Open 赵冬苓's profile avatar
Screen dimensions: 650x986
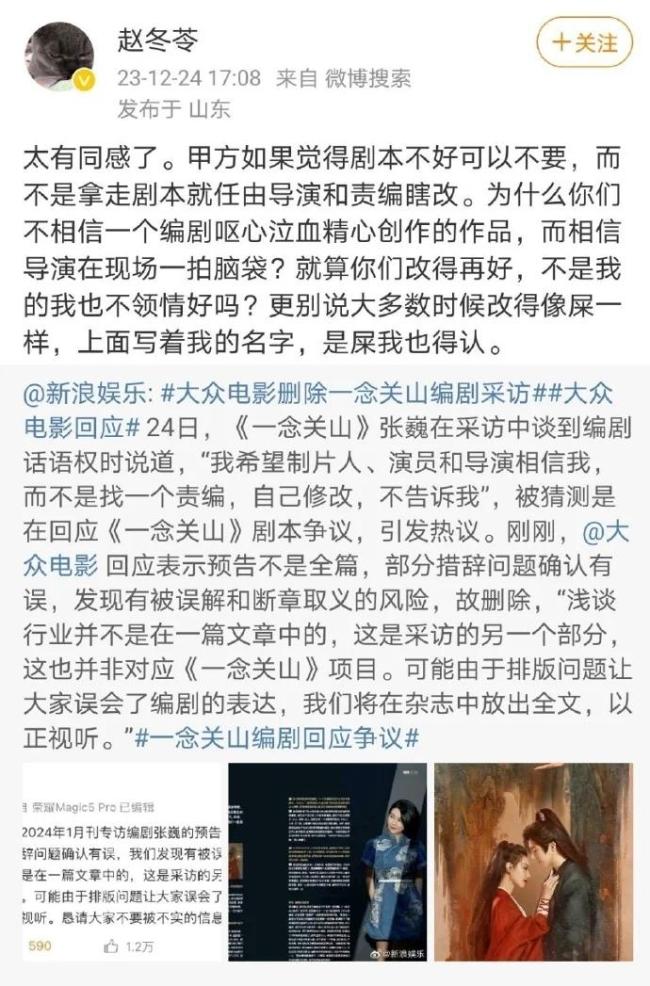pyautogui.click(x=61, y=56)
